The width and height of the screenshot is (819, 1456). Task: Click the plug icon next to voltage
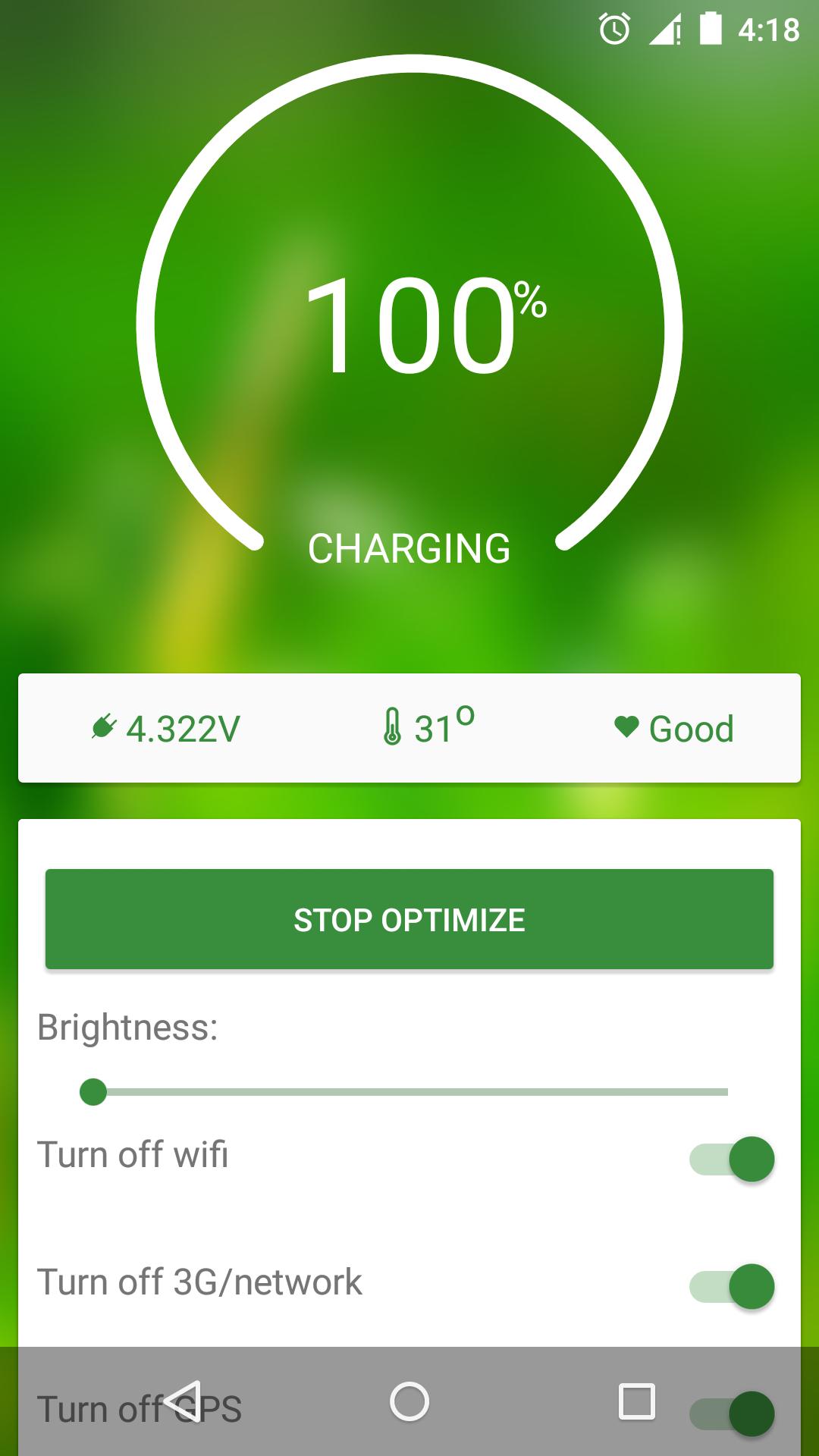[105, 727]
